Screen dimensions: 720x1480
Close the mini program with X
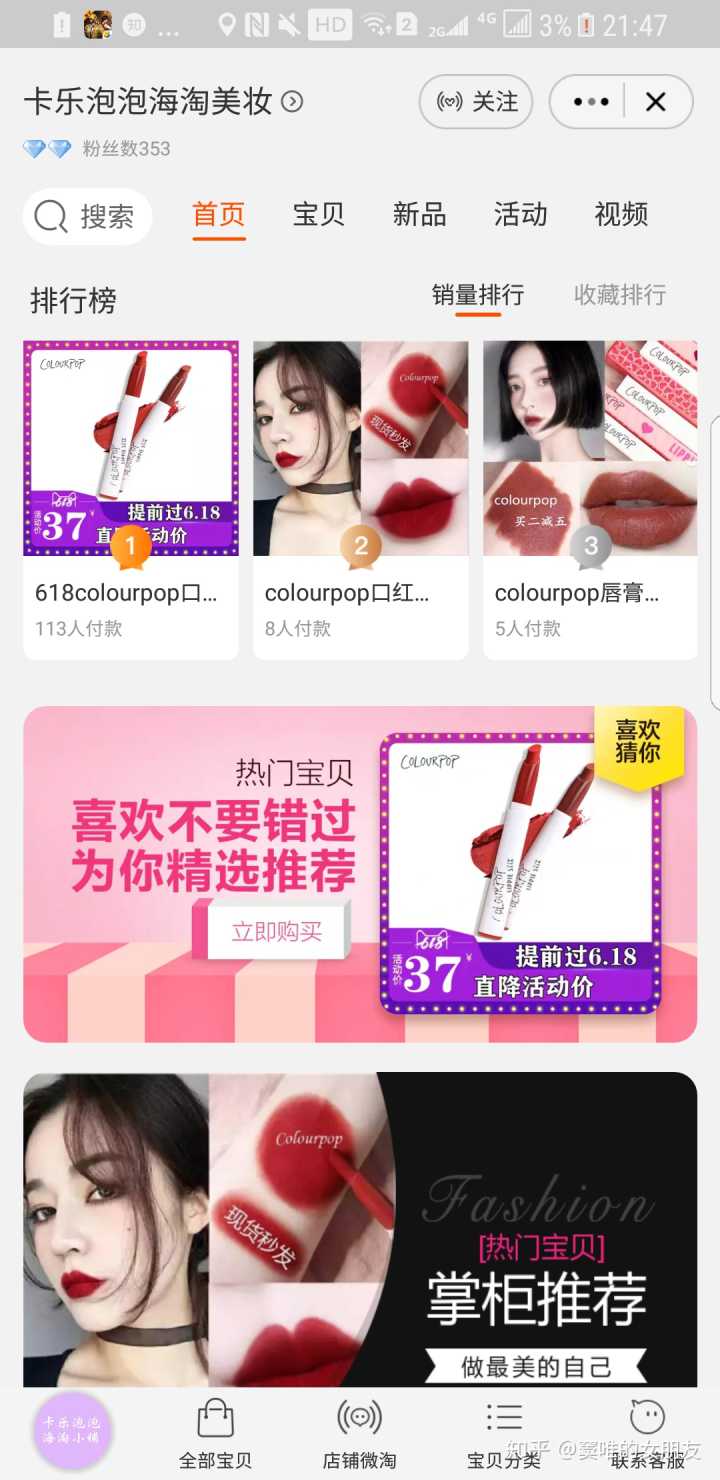point(656,102)
